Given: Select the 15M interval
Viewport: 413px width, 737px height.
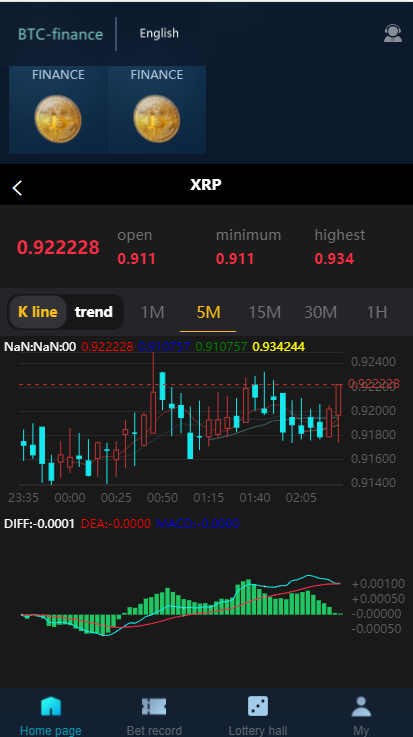Looking at the screenshot, I should point(264,312).
